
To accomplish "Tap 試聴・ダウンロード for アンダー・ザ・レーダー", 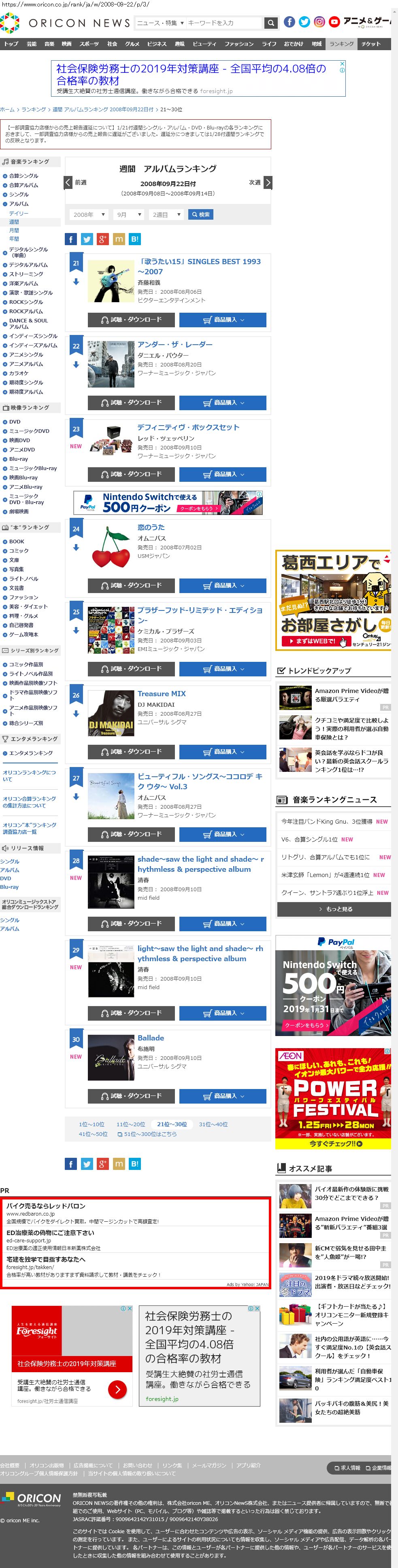I will pyautogui.click(x=131, y=403).
